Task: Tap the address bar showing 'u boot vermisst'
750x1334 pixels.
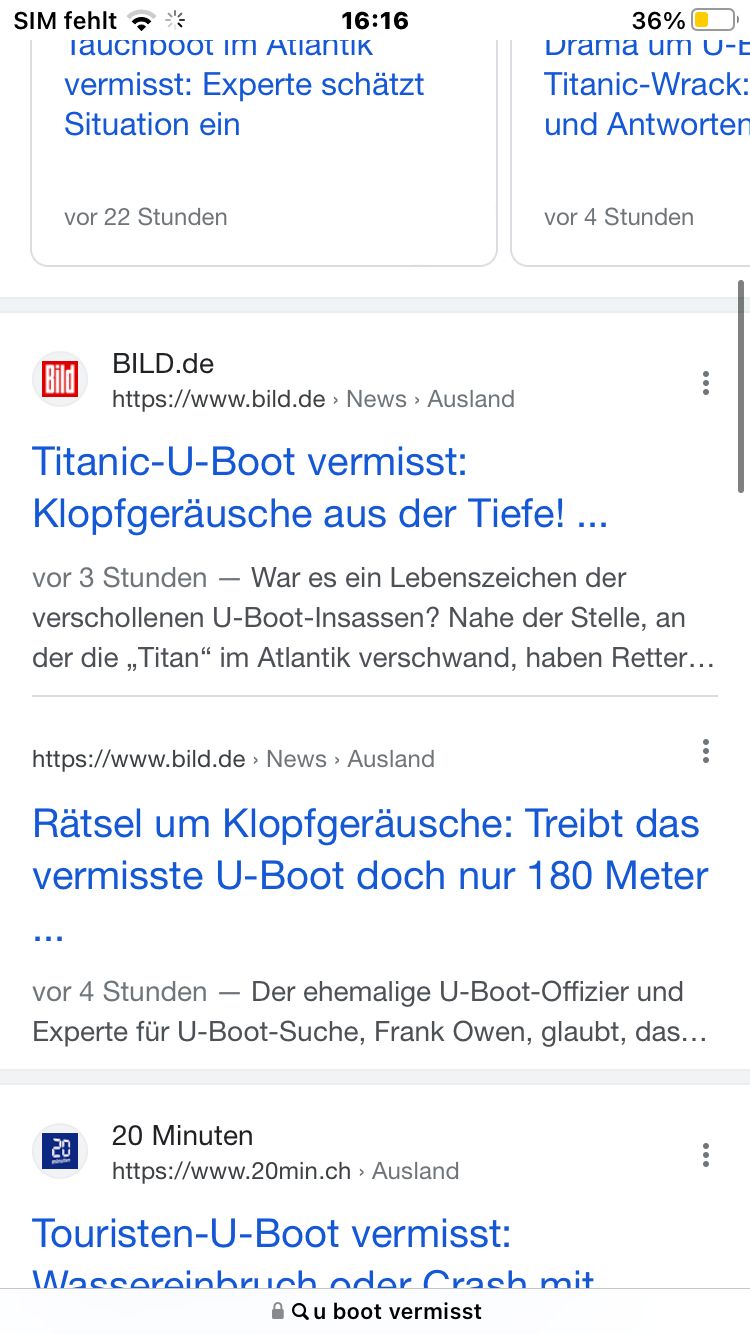Action: [x=376, y=1311]
